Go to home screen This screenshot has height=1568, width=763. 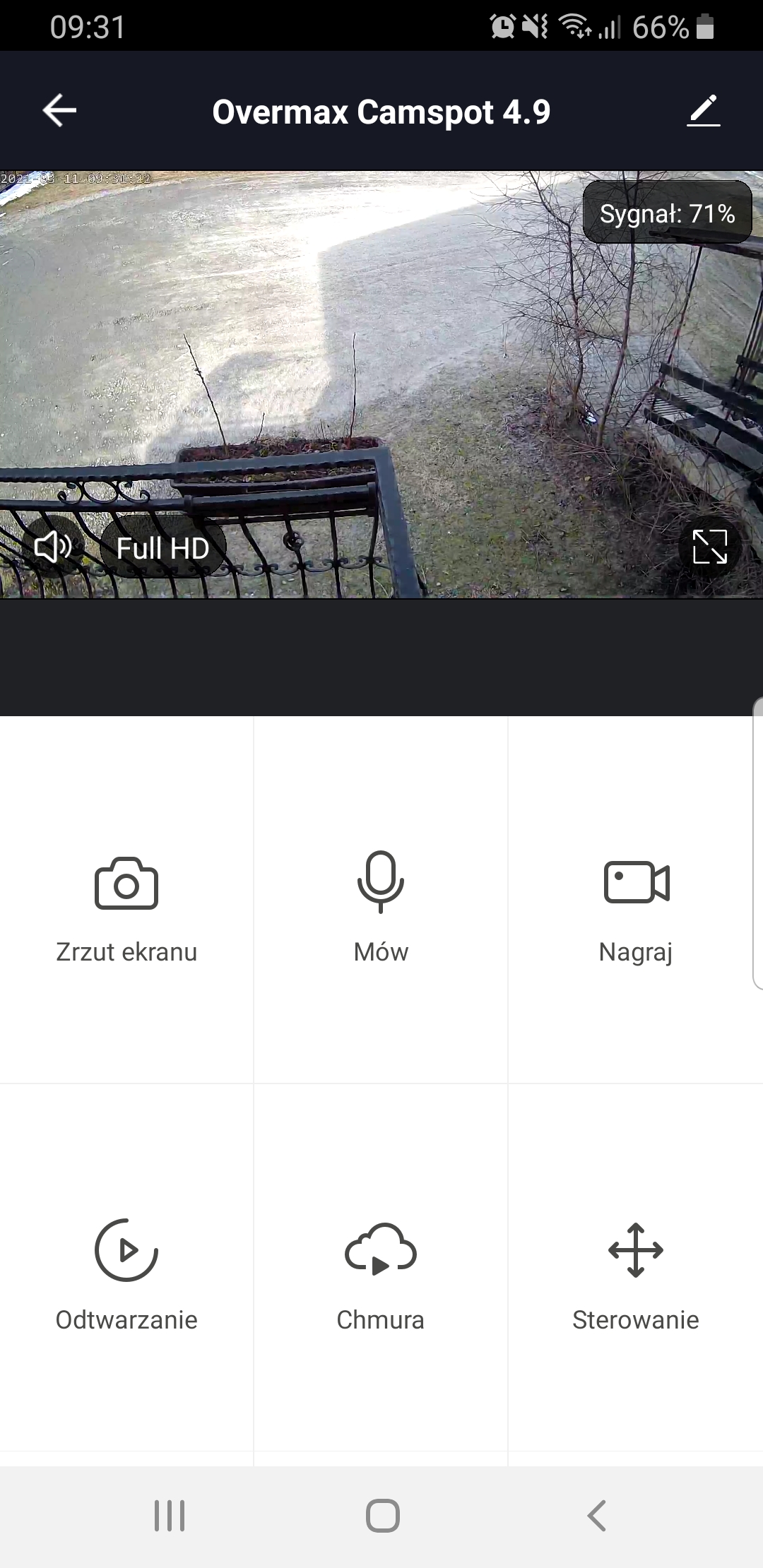coord(382,1516)
